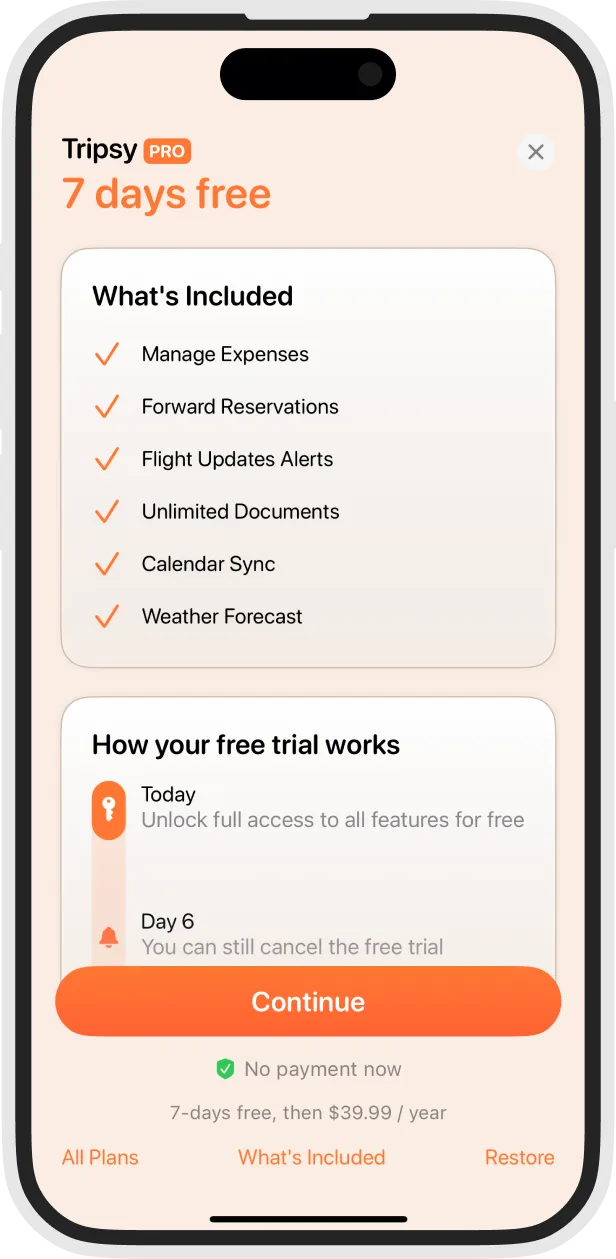
Task: Tap Continue to start free trial
Action: [308, 1001]
